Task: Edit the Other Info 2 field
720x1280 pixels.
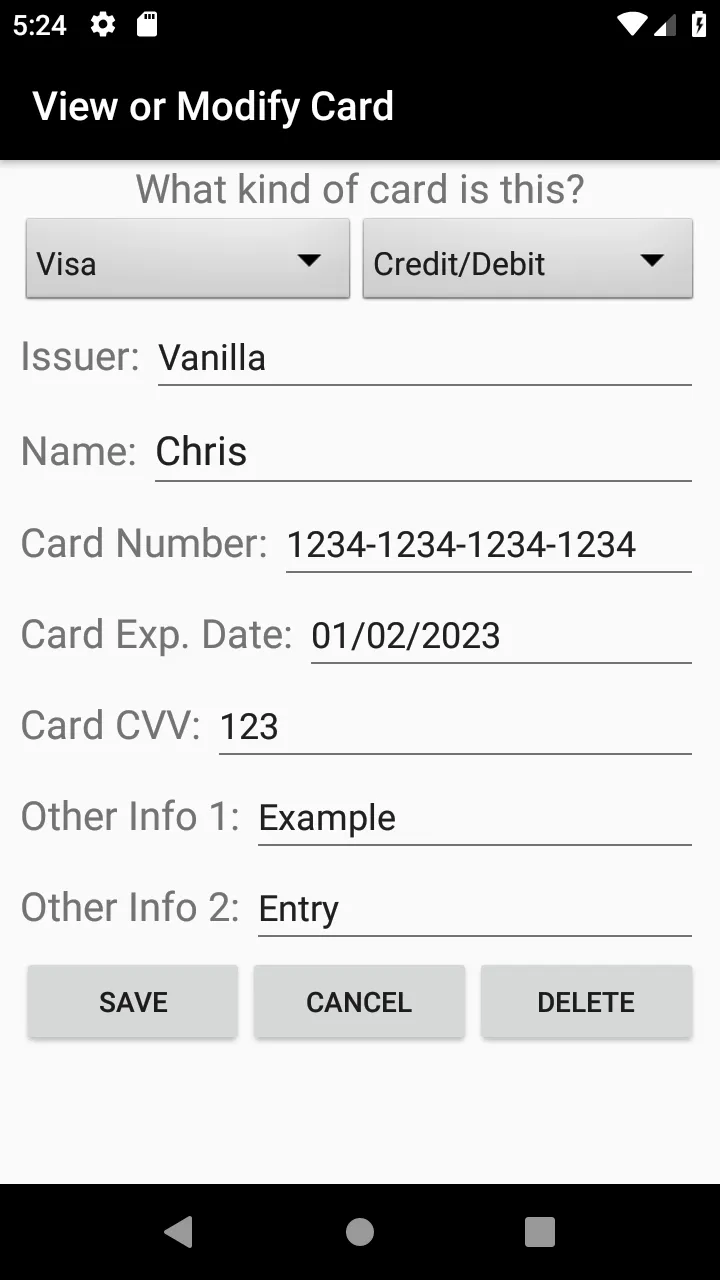Action: pyautogui.click(x=474, y=909)
